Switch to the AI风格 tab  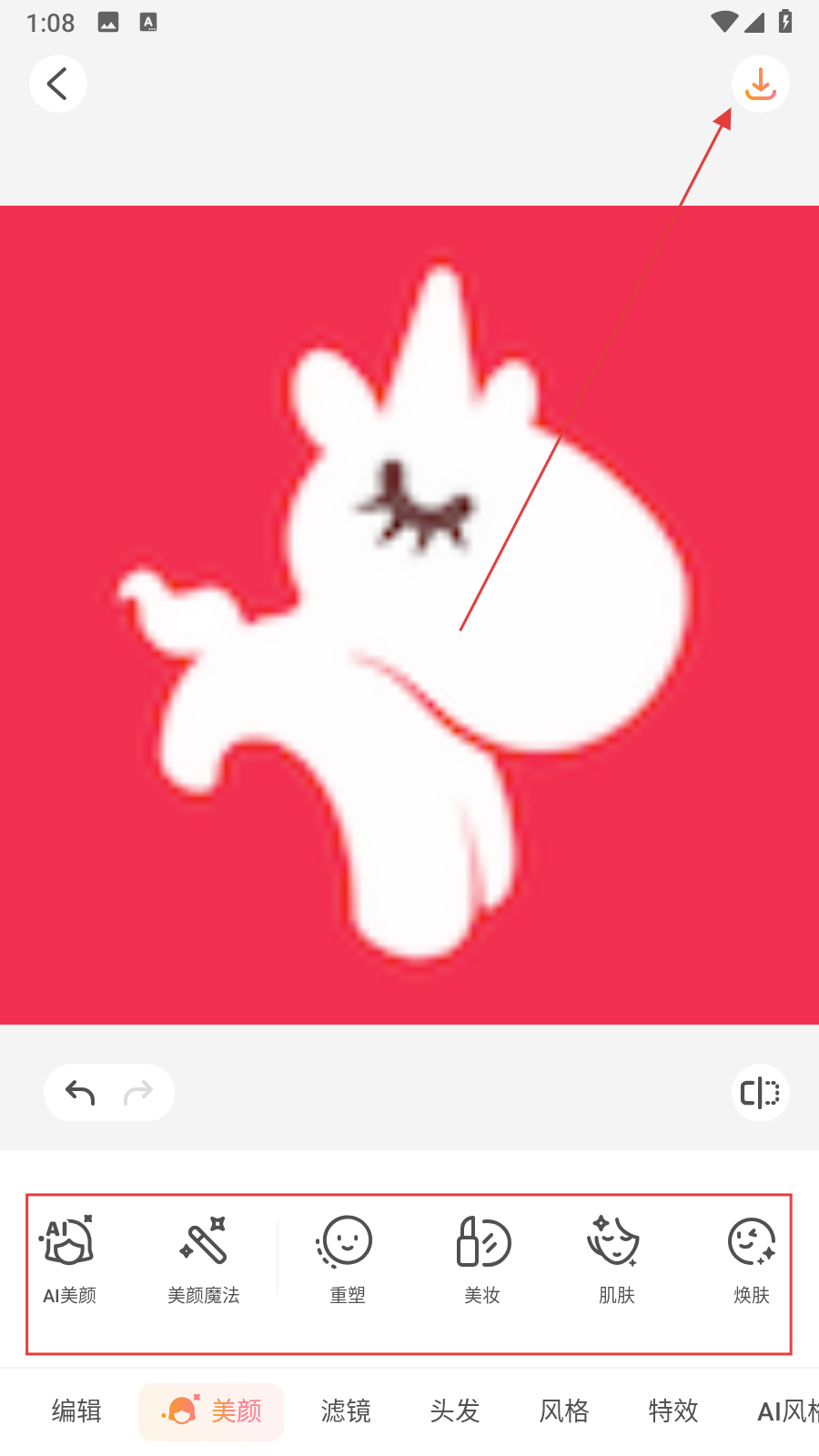(x=787, y=1411)
